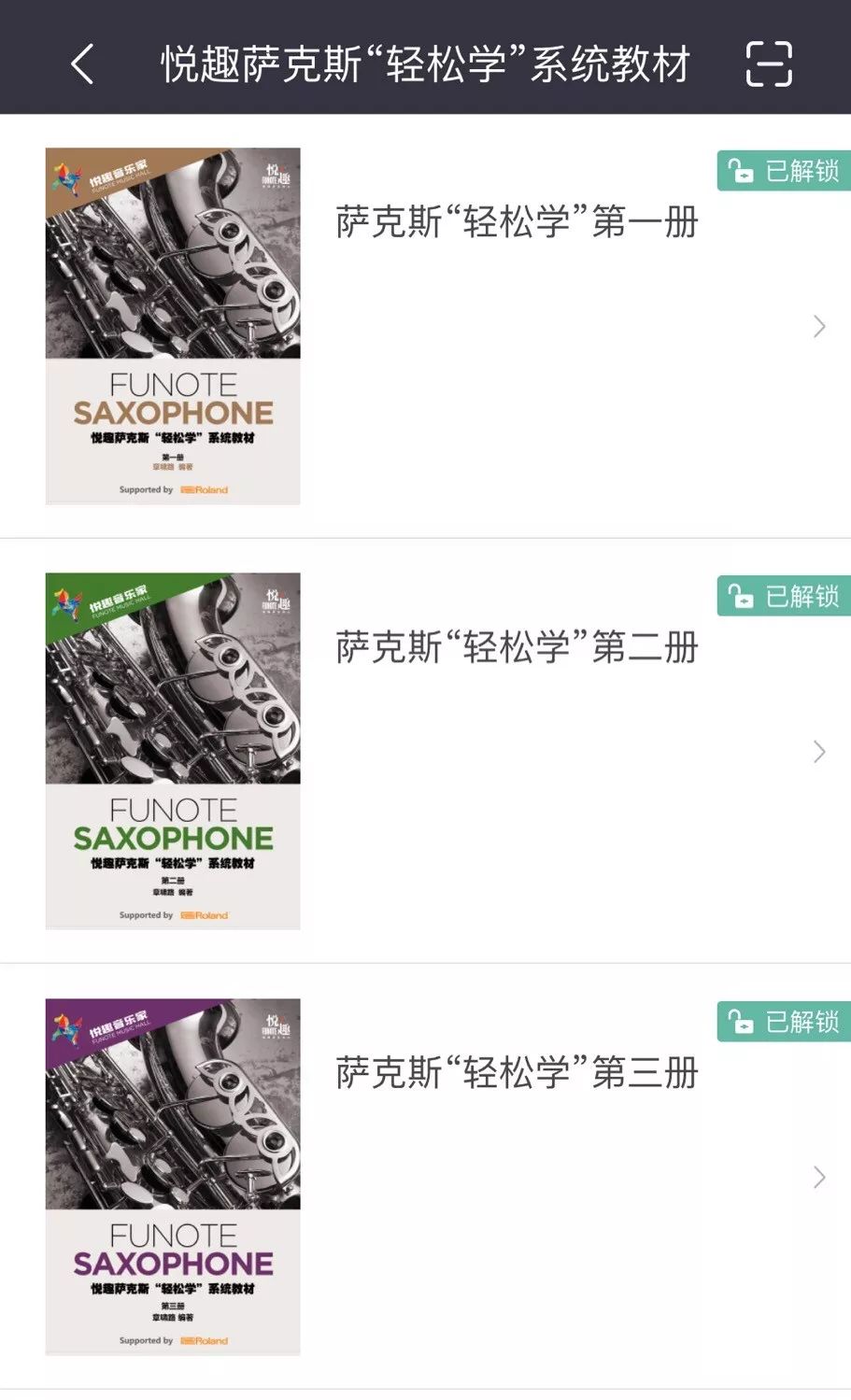Open the scan icon in the header
851x1400 pixels.
(768, 64)
